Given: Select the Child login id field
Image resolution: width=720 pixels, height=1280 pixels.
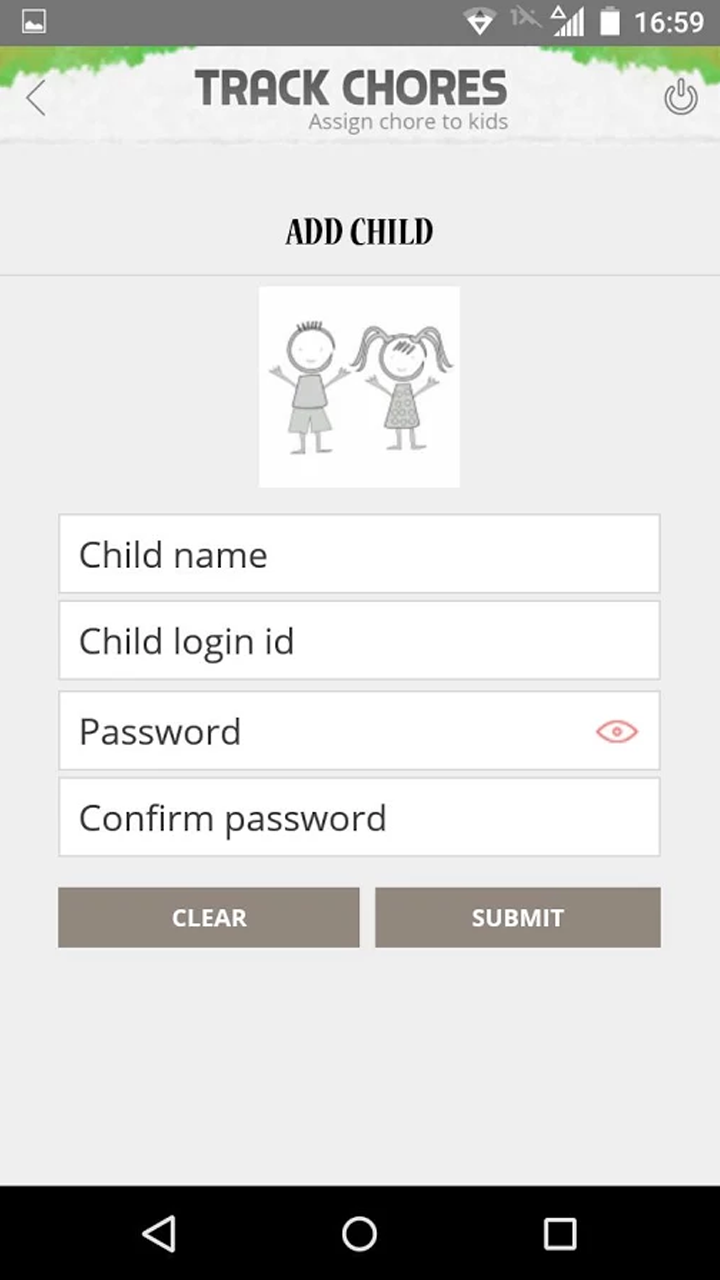Looking at the screenshot, I should pos(359,640).
